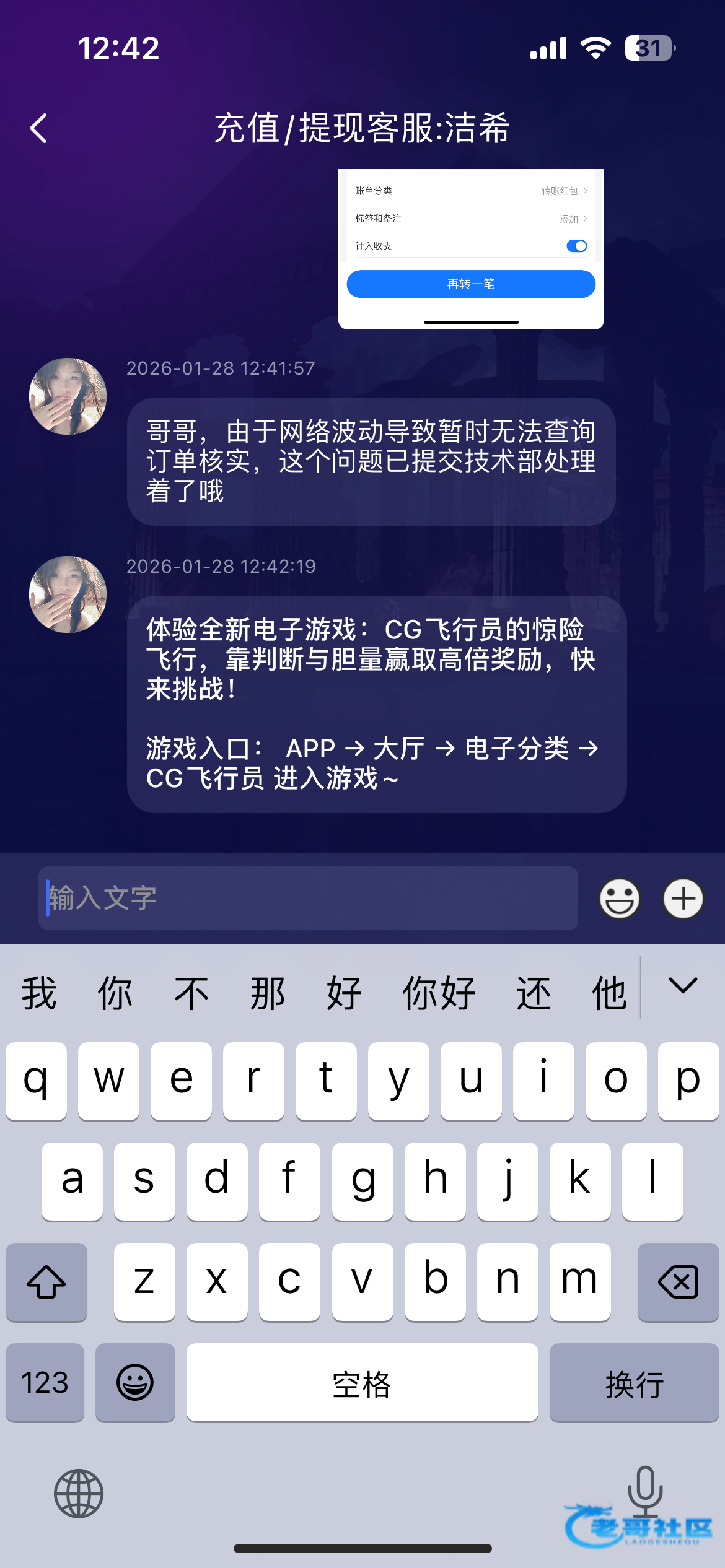This screenshot has width=725, height=1568.
Task: Switch keyboard language with globe key
Action: pyautogui.click(x=79, y=1494)
